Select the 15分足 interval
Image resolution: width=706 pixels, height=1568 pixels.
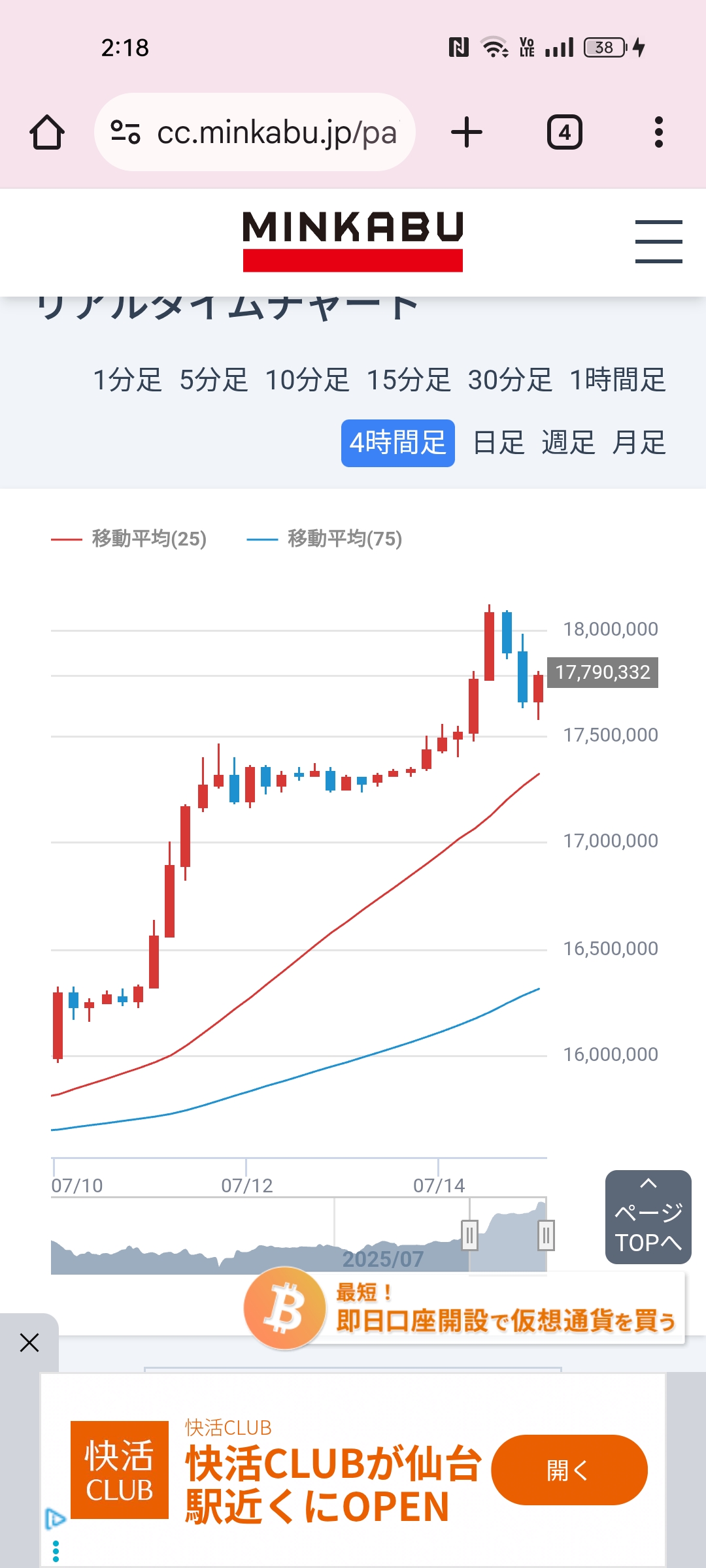point(409,380)
